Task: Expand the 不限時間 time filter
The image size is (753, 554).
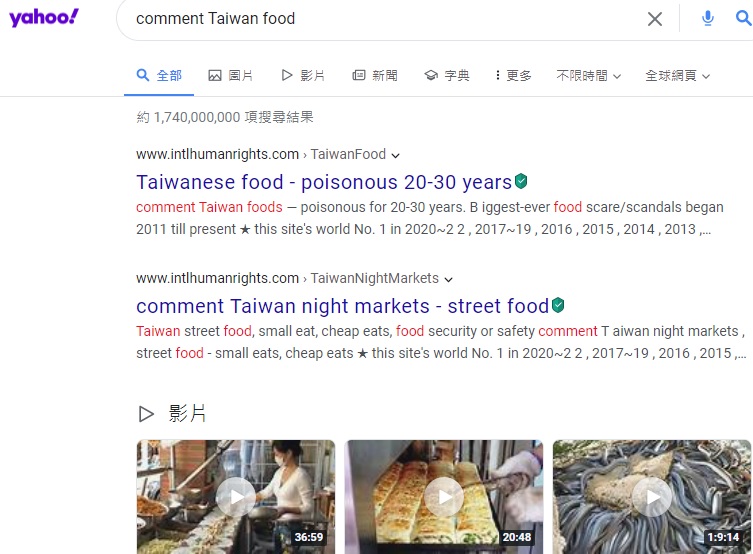Action: click(x=588, y=76)
